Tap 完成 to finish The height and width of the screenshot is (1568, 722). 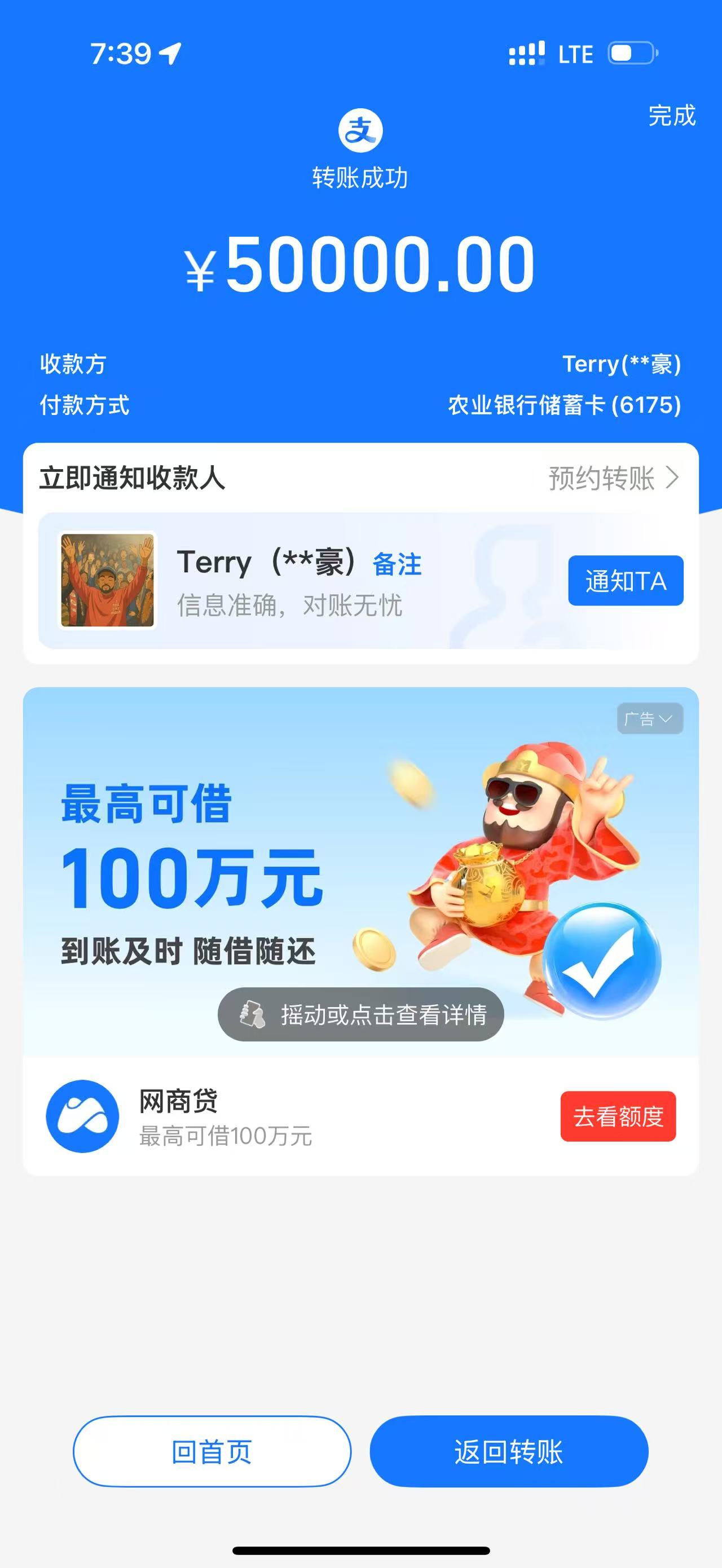pos(671,116)
